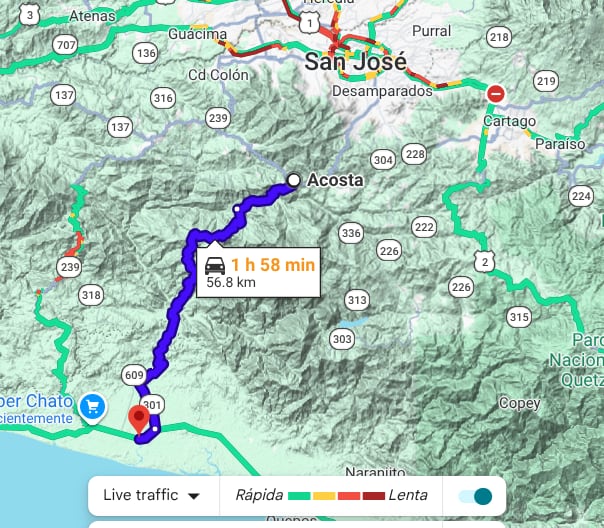604x528 pixels.
Task: Toggle the traffic layer switch
Action: 474,496
